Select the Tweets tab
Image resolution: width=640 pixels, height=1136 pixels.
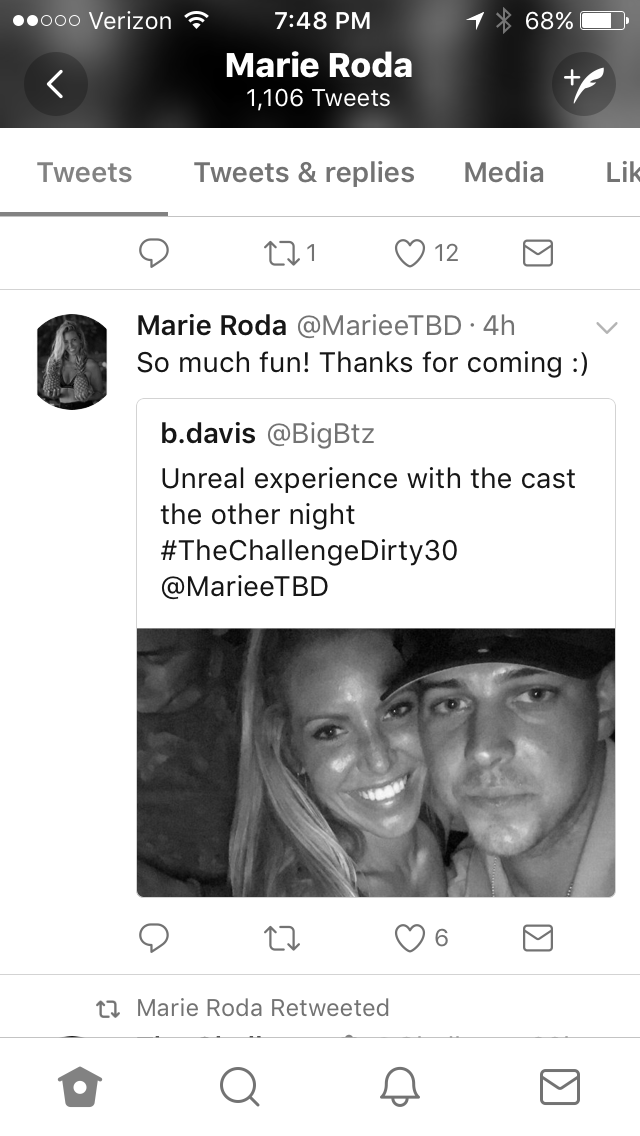(x=84, y=172)
